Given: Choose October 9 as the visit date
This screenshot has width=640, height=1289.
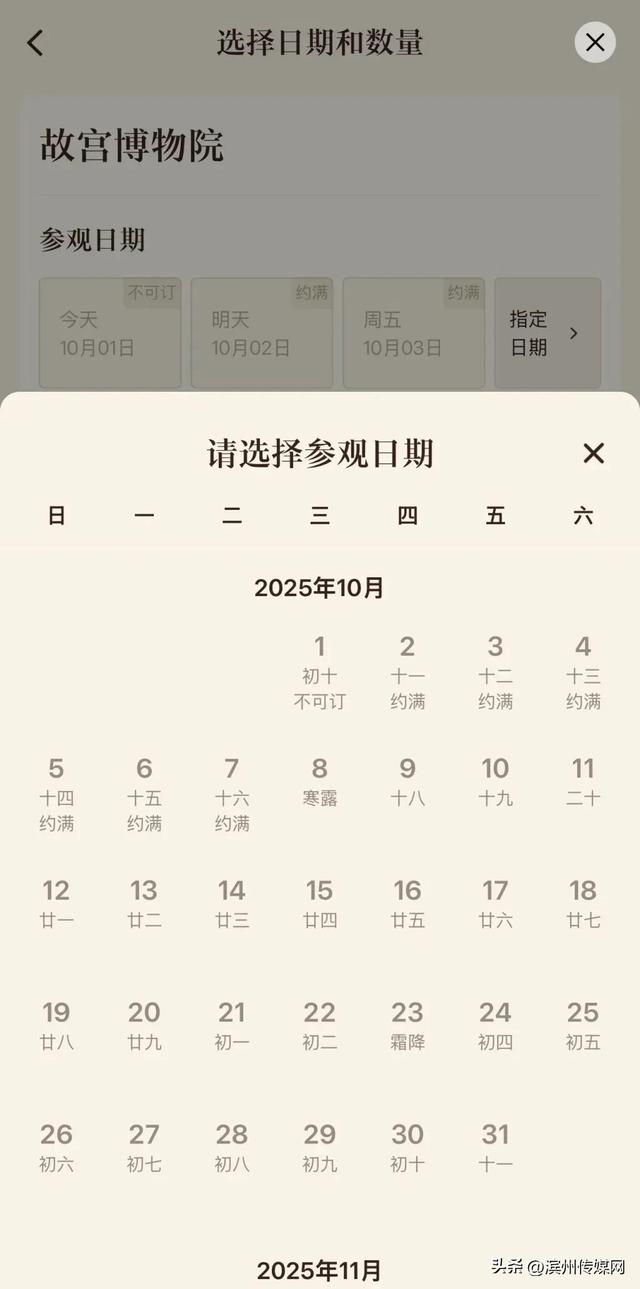Looking at the screenshot, I should pos(407,782).
